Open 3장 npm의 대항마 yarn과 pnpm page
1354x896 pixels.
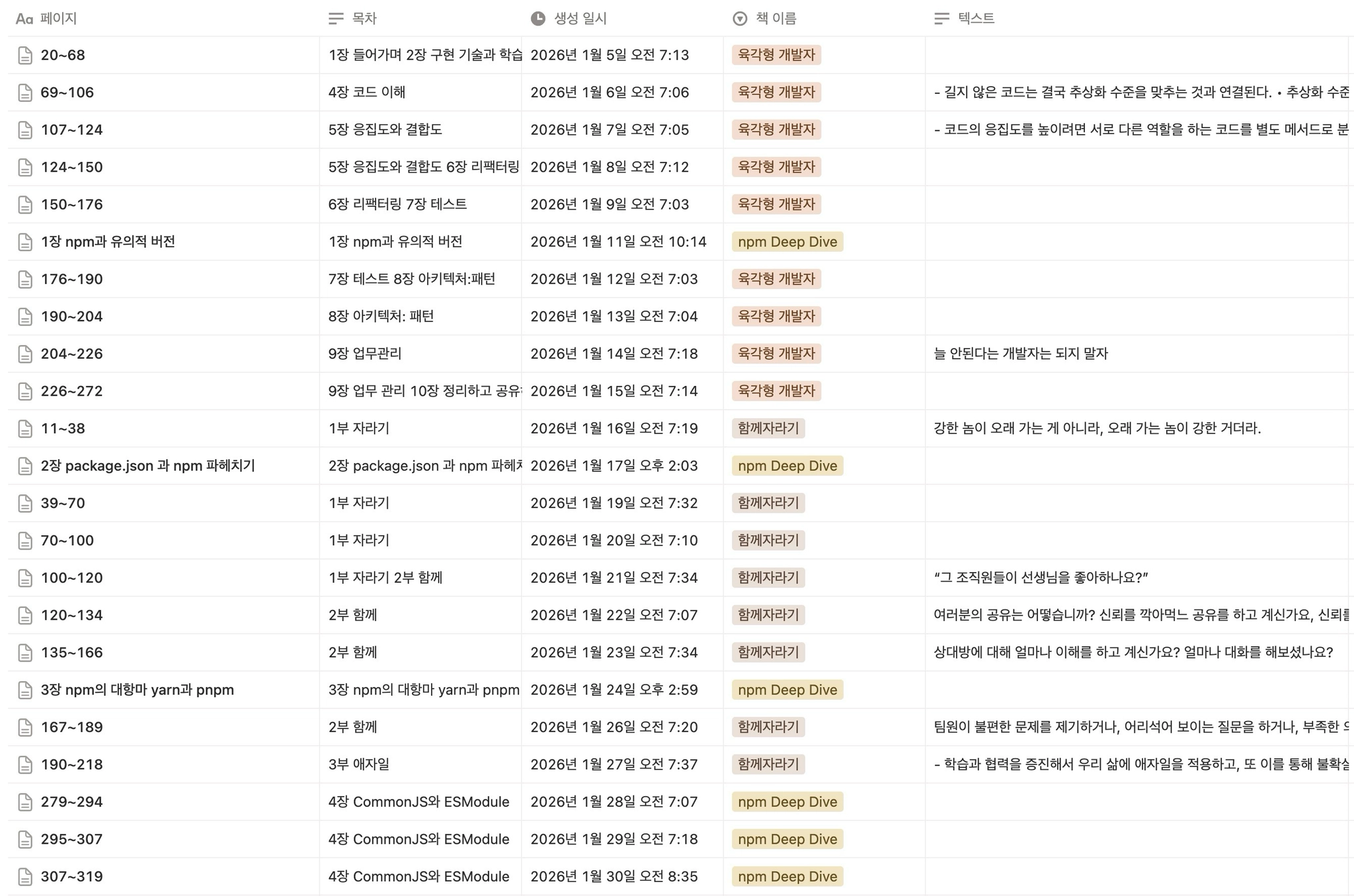point(137,690)
